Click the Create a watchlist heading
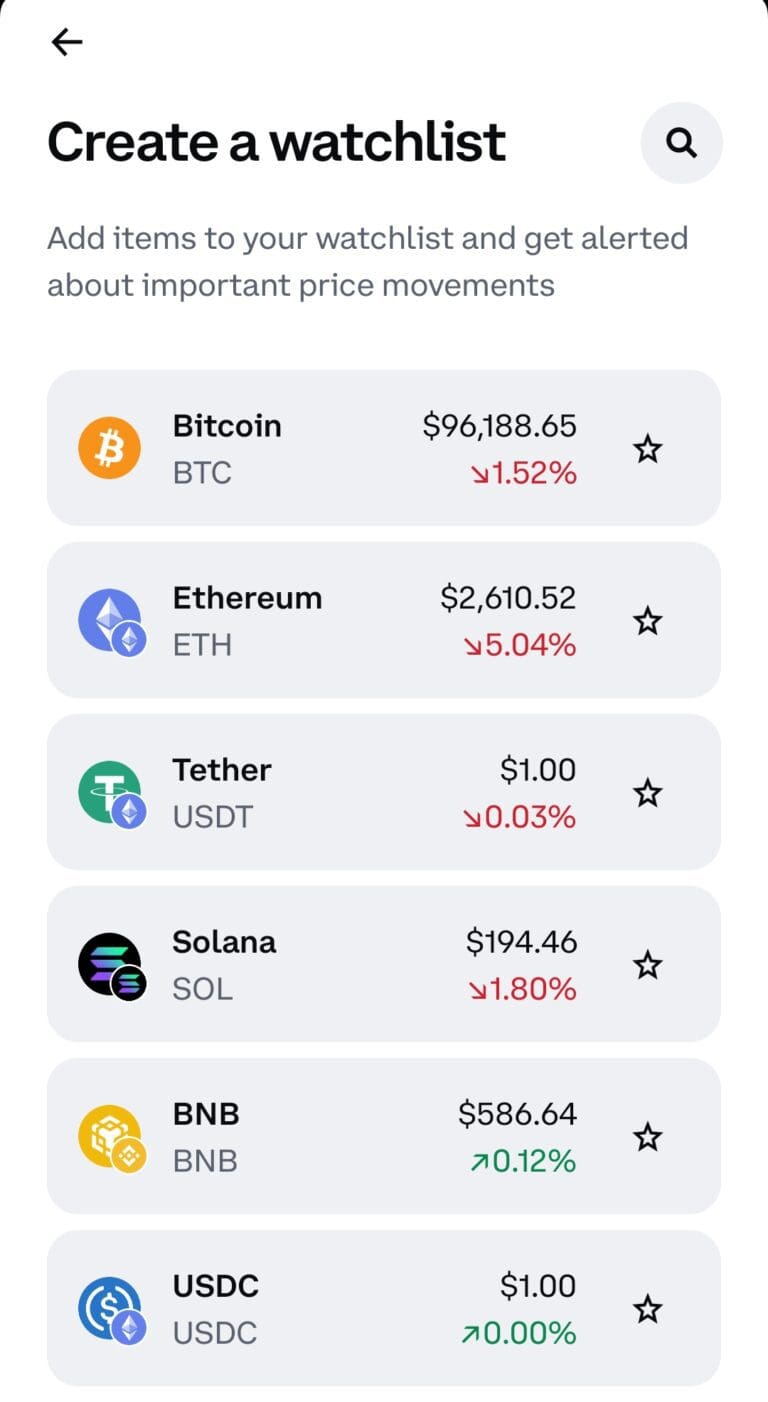768x1402 pixels. pyautogui.click(x=276, y=141)
